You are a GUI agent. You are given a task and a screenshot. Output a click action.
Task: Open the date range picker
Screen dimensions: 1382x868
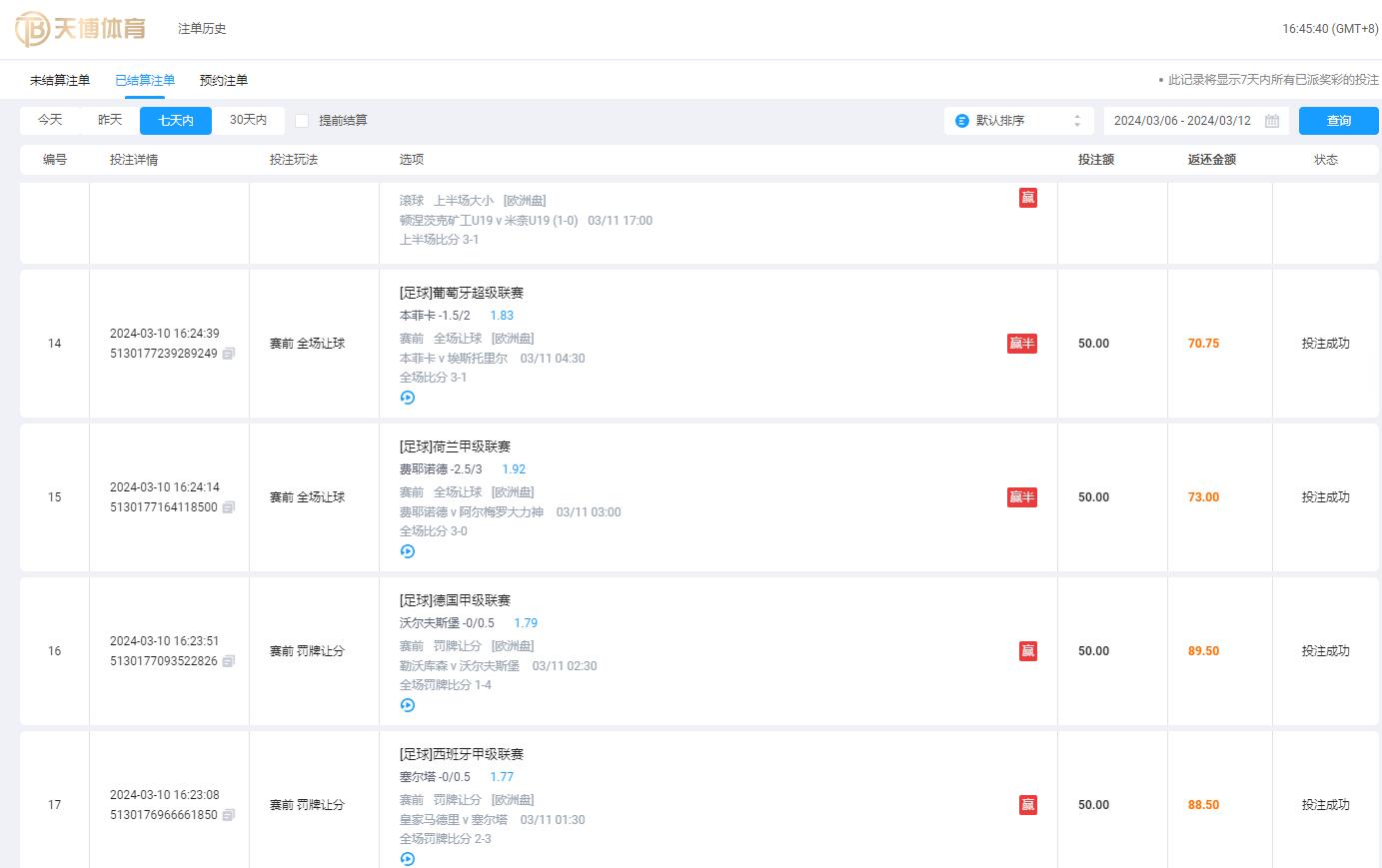point(1195,121)
